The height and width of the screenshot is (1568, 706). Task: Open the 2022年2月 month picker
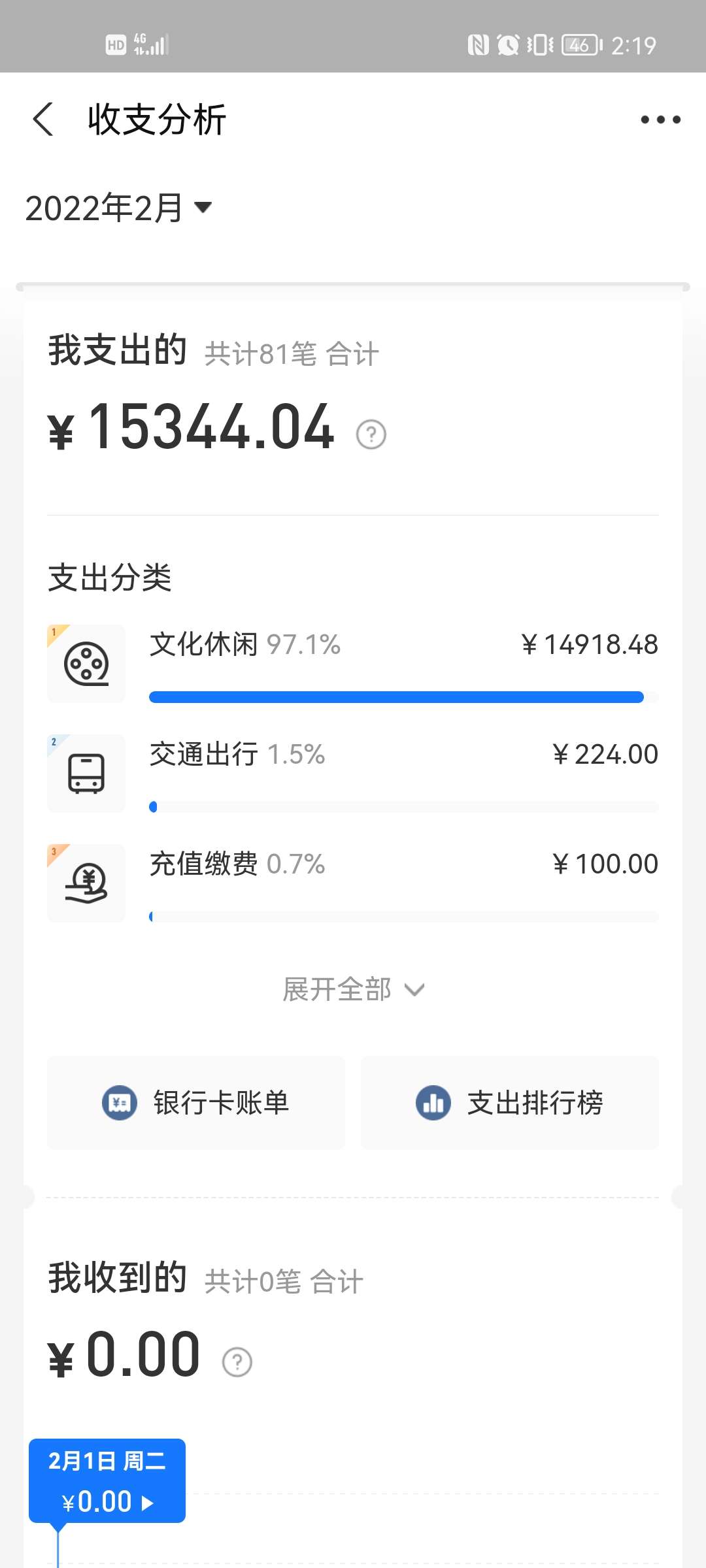coord(119,208)
